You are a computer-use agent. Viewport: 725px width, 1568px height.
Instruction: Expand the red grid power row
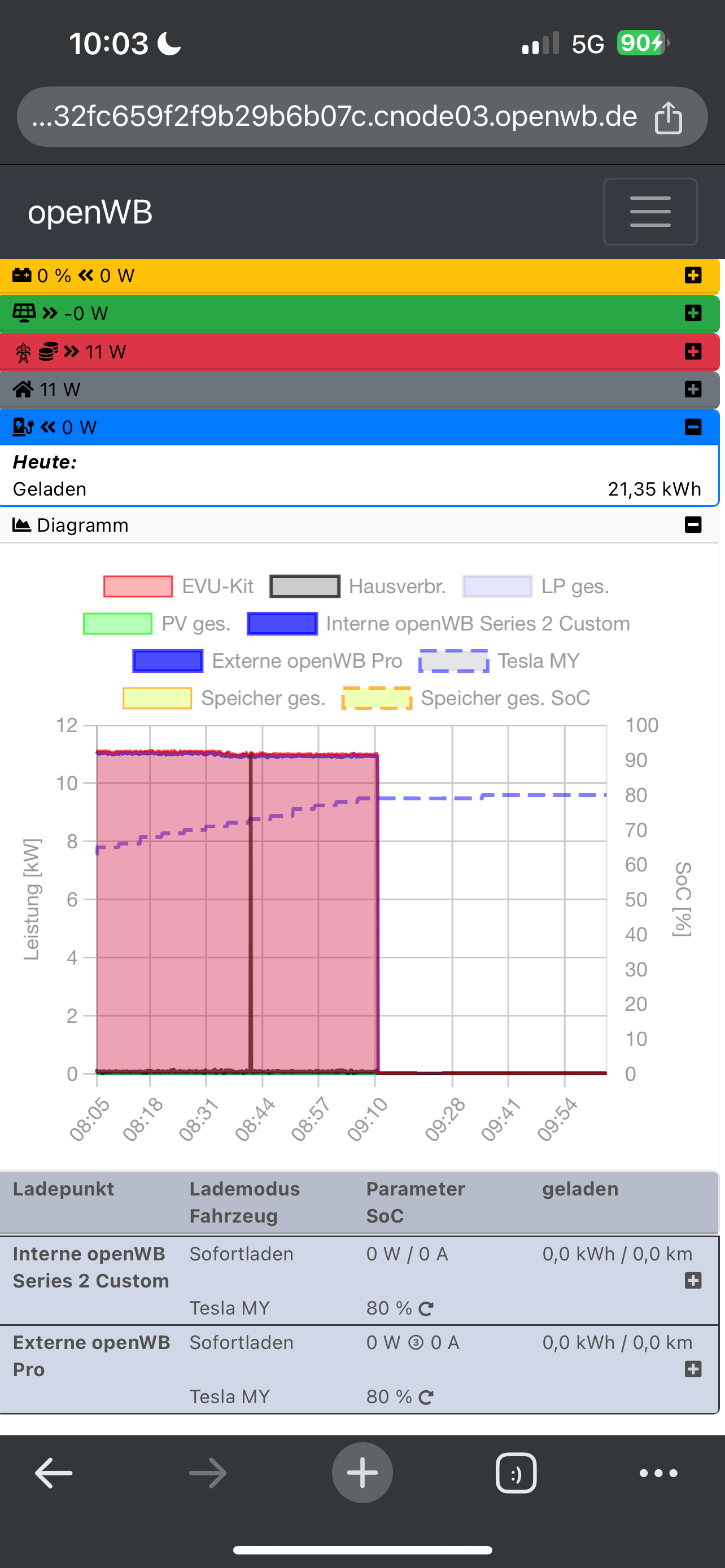[x=692, y=351]
